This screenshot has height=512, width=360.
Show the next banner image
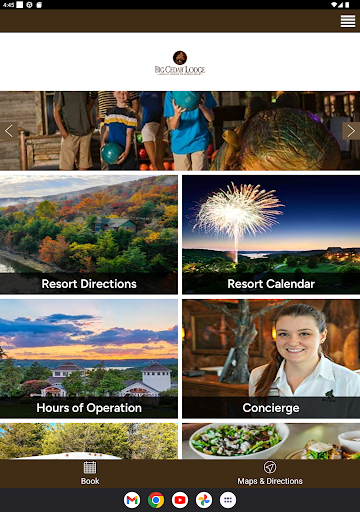click(351, 131)
